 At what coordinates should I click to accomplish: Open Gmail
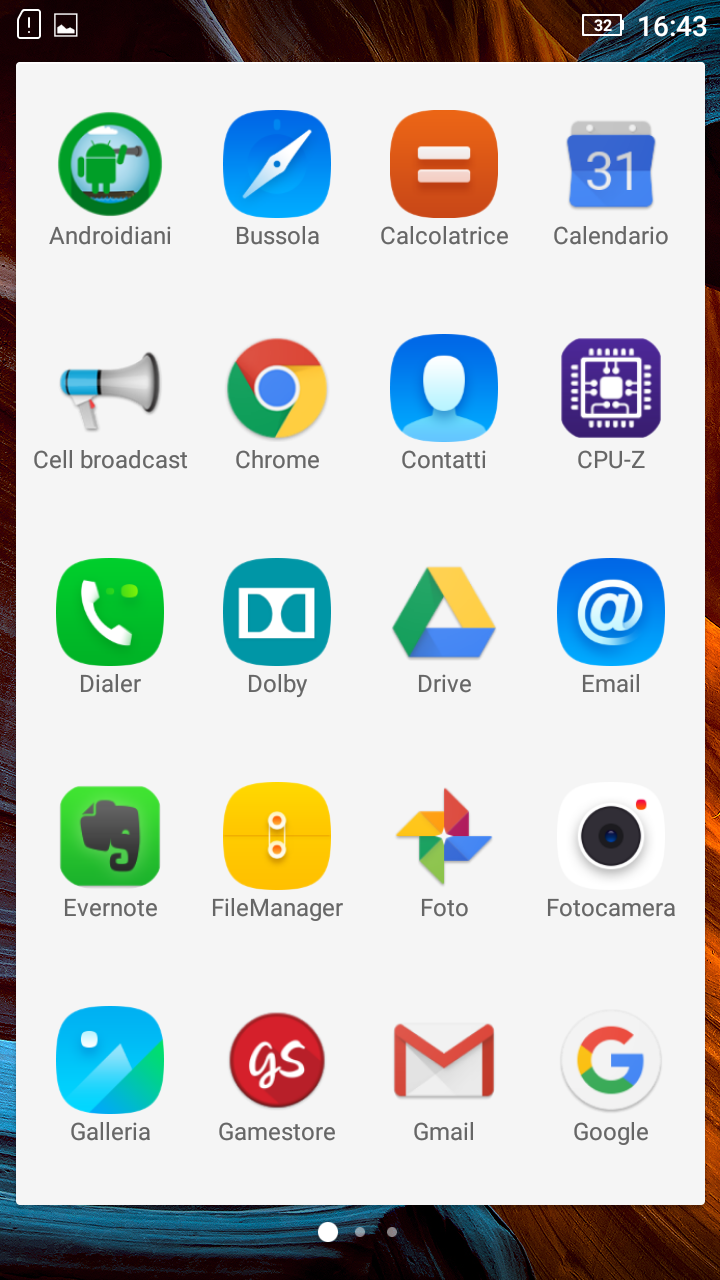[444, 1061]
